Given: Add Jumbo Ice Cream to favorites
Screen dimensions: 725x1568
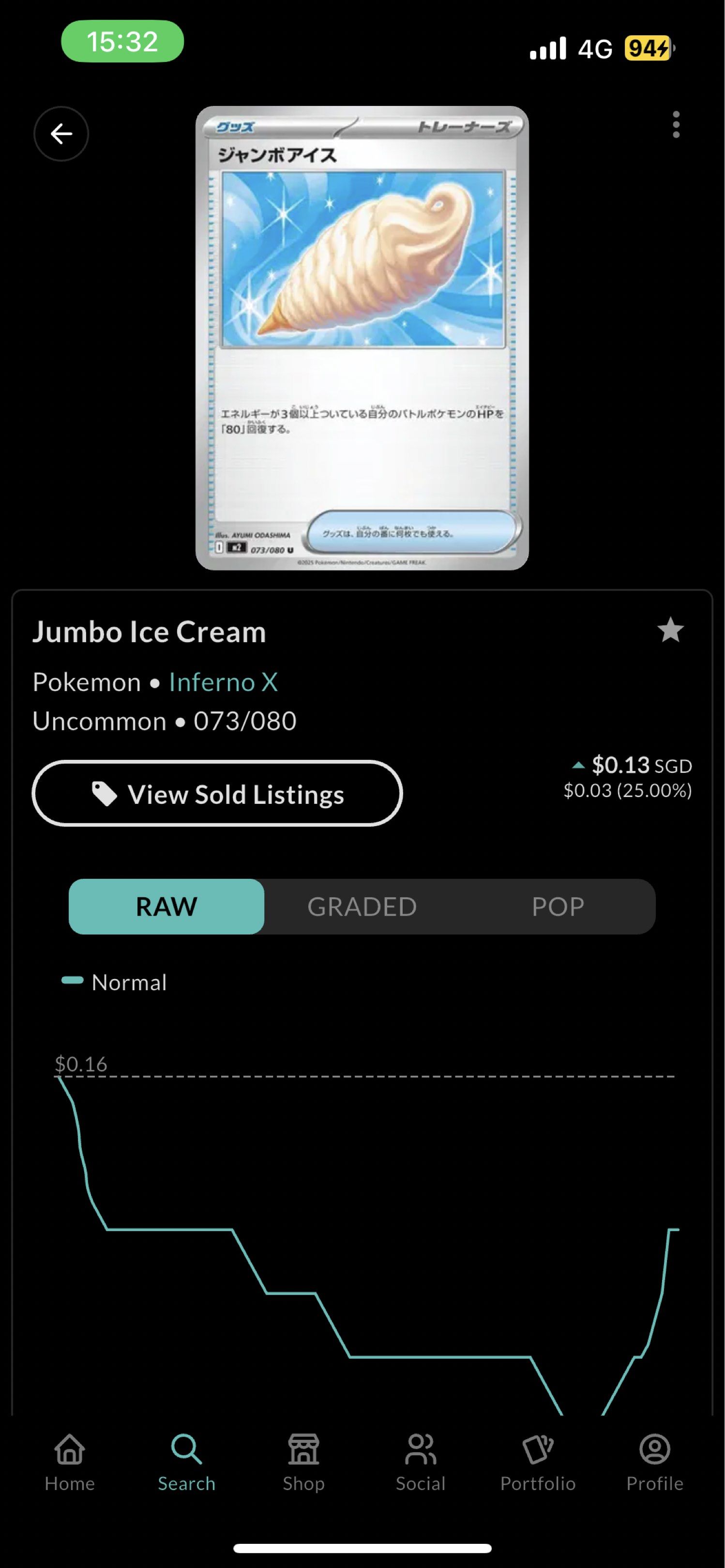Looking at the screenshot, I should tap(670, 630).
